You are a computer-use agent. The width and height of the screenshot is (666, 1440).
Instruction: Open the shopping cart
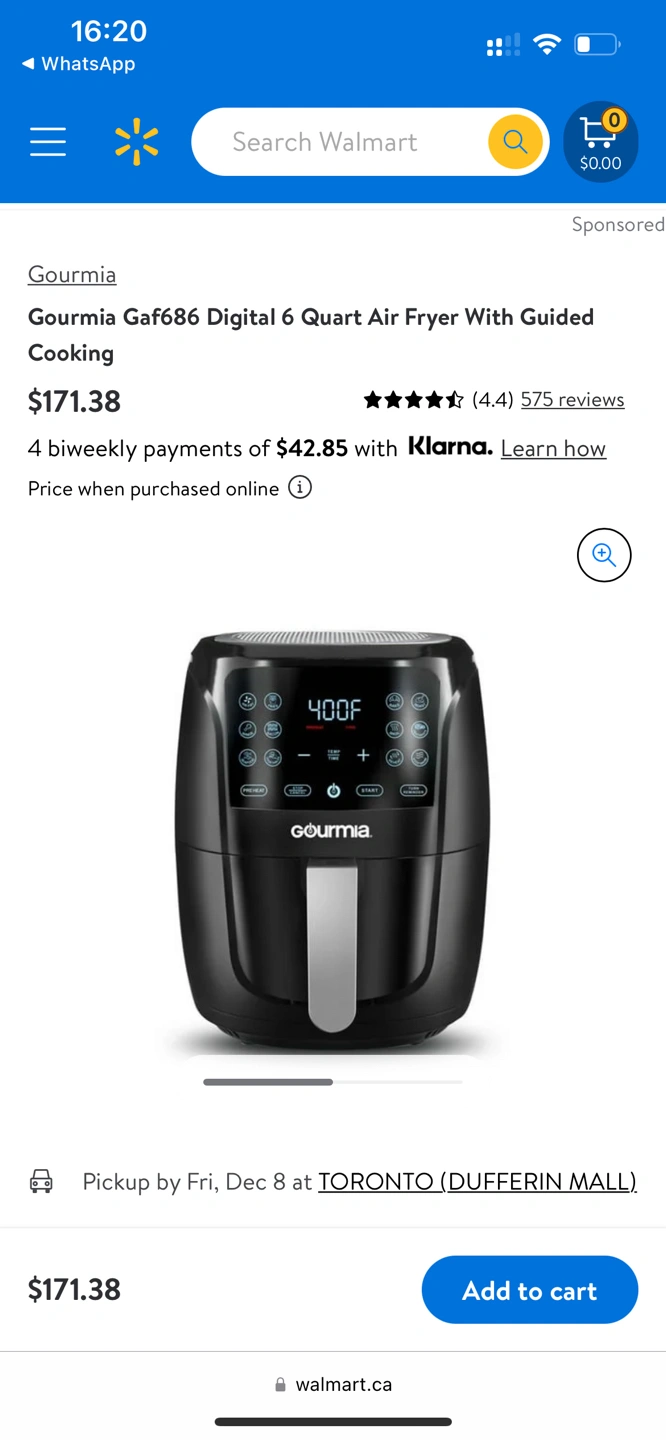coord(600,144)
